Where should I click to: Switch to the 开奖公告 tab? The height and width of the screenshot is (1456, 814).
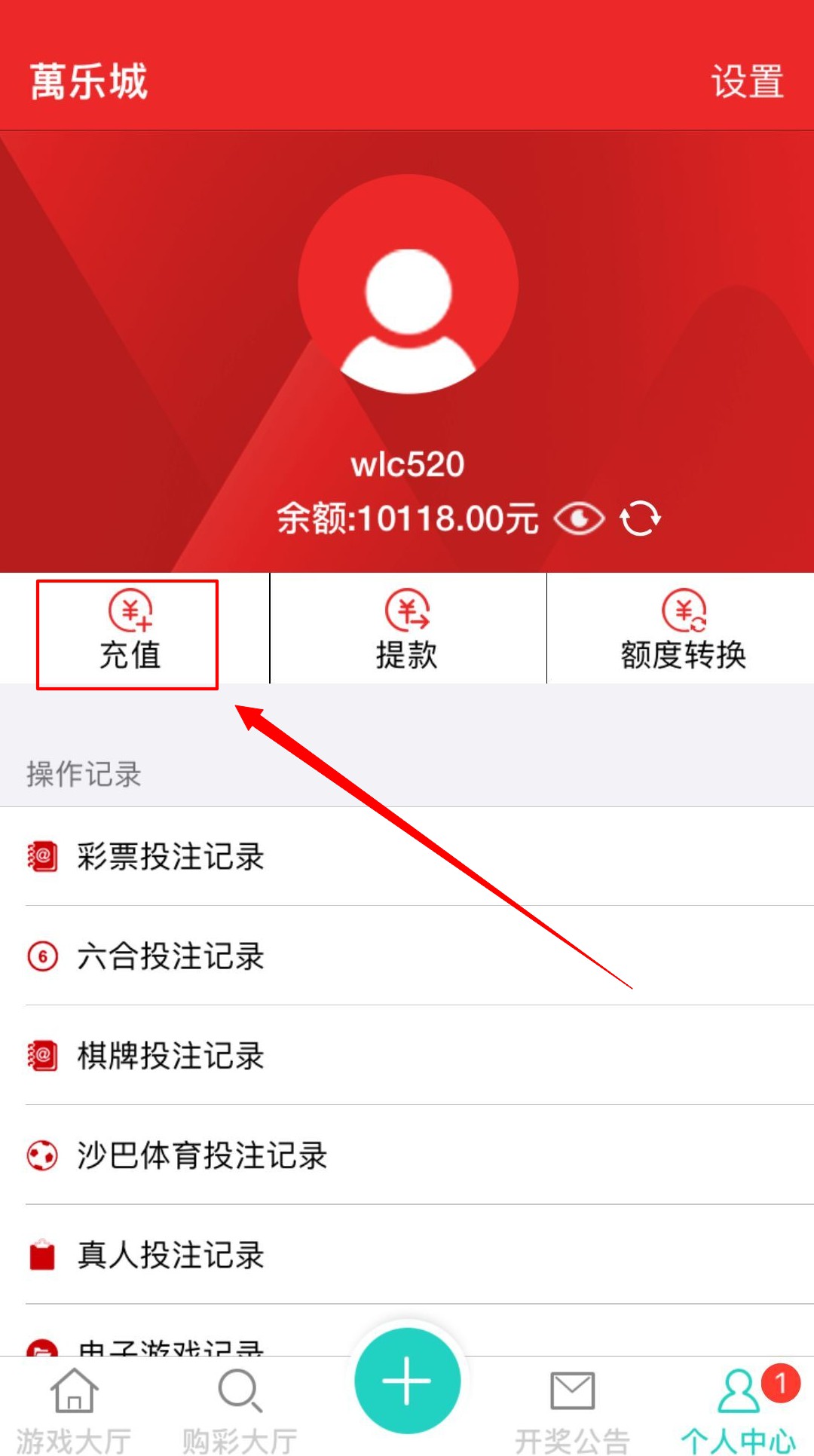[x=572, y=1409]
